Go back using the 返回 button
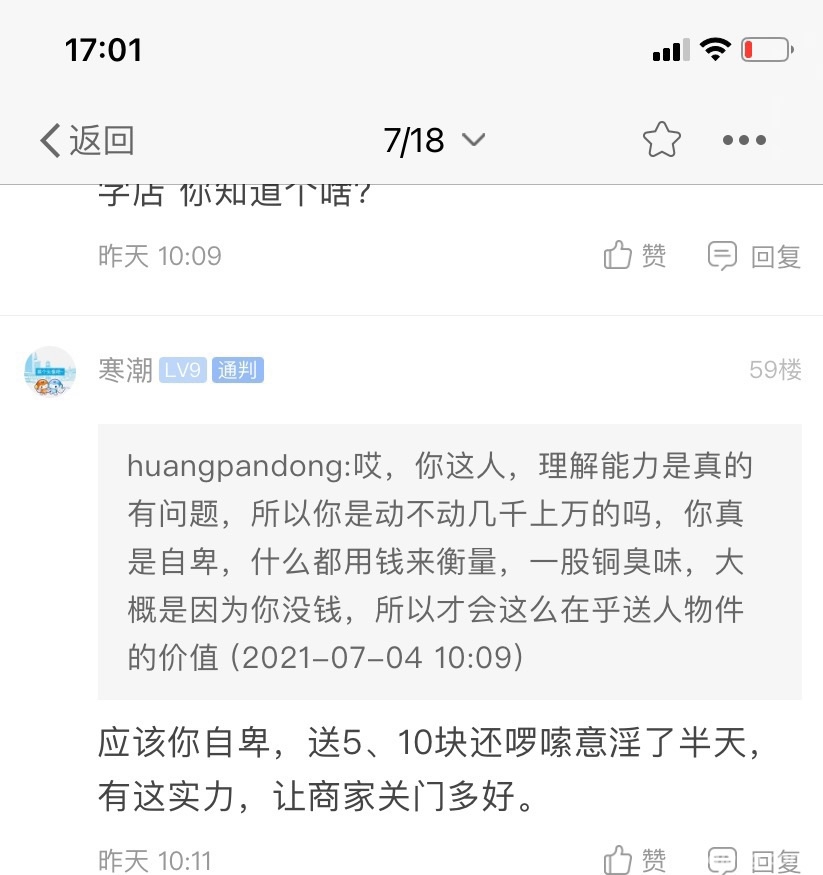 [x=86, y=141]
